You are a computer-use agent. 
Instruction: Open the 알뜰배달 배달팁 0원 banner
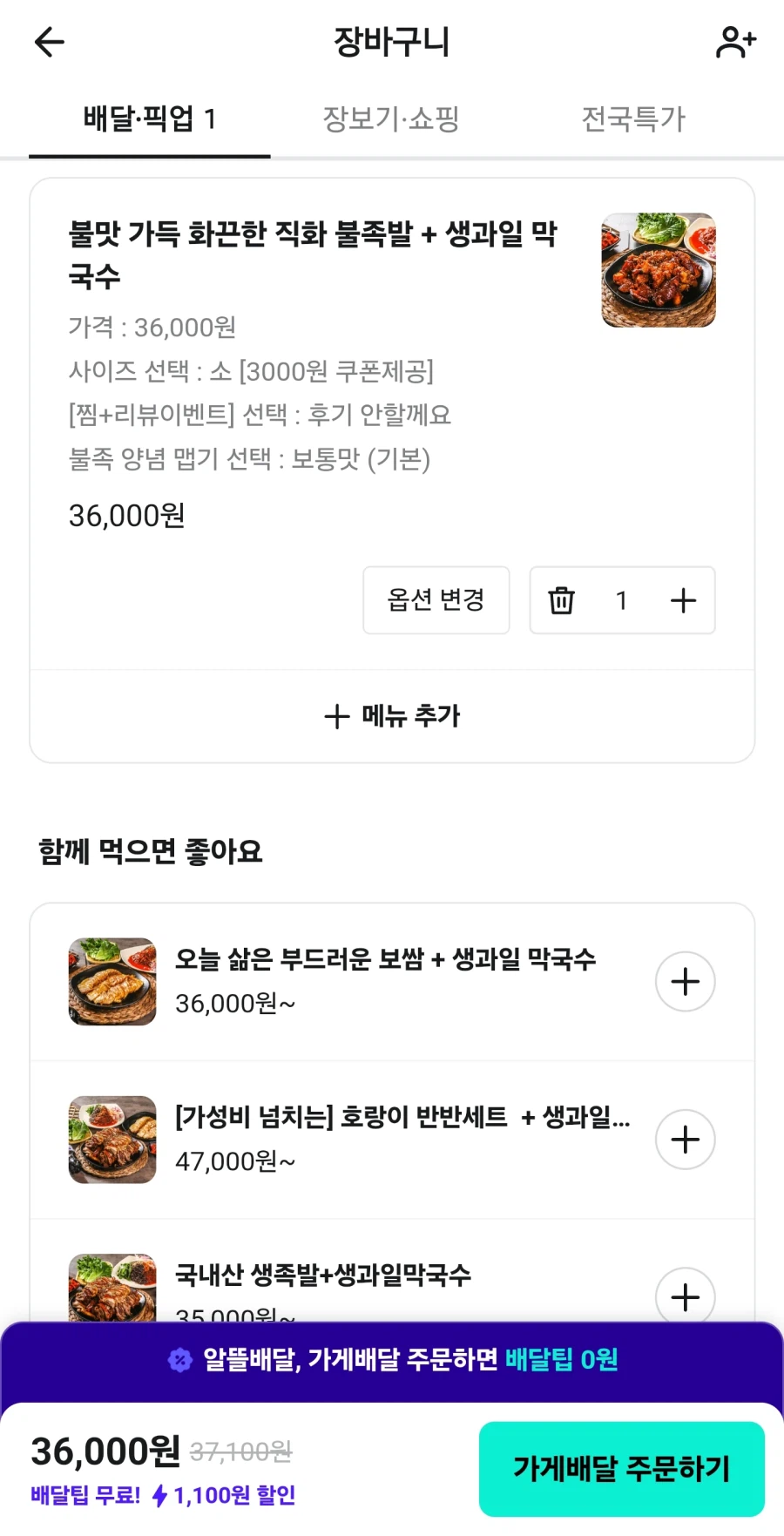pos(392,1359)
